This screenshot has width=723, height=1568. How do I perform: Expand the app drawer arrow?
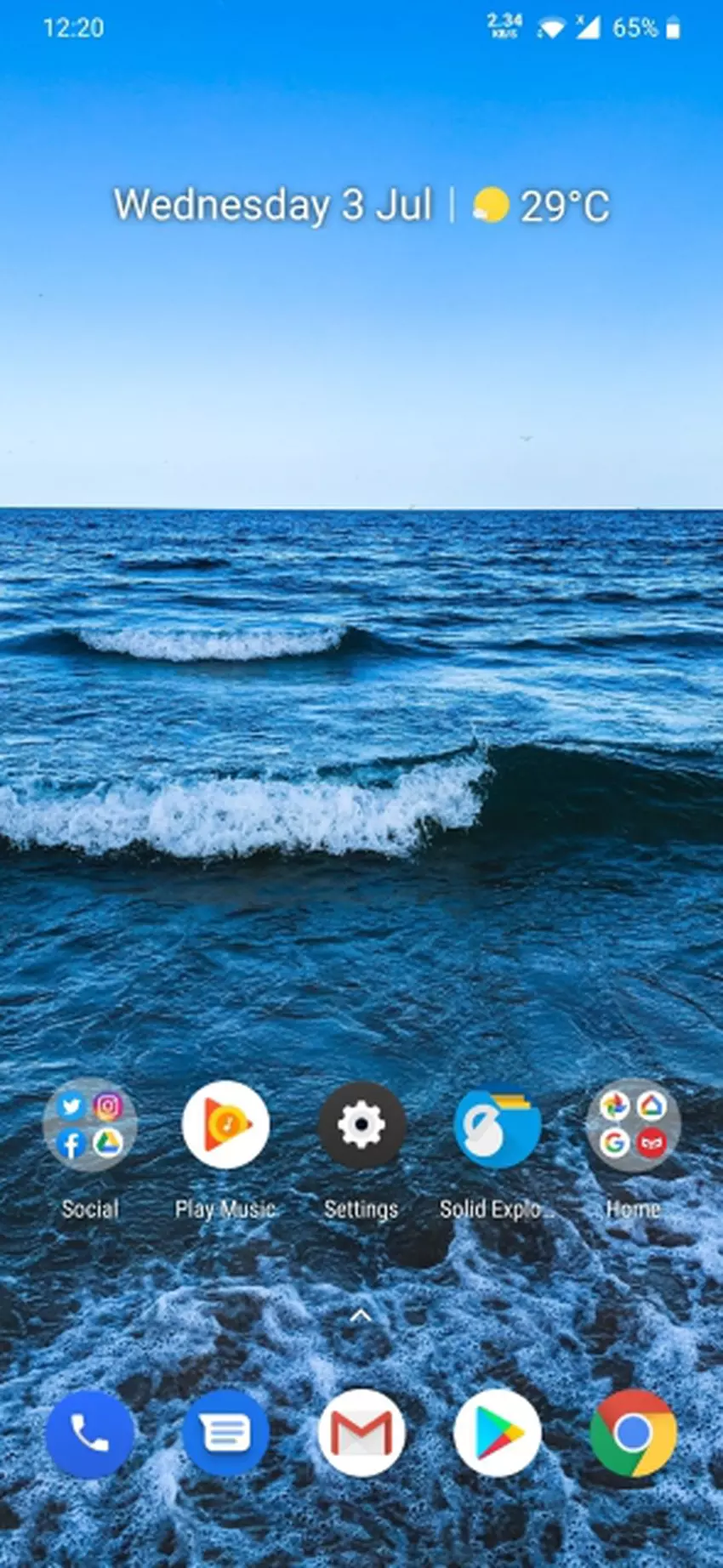click(x=361, y=1315)
